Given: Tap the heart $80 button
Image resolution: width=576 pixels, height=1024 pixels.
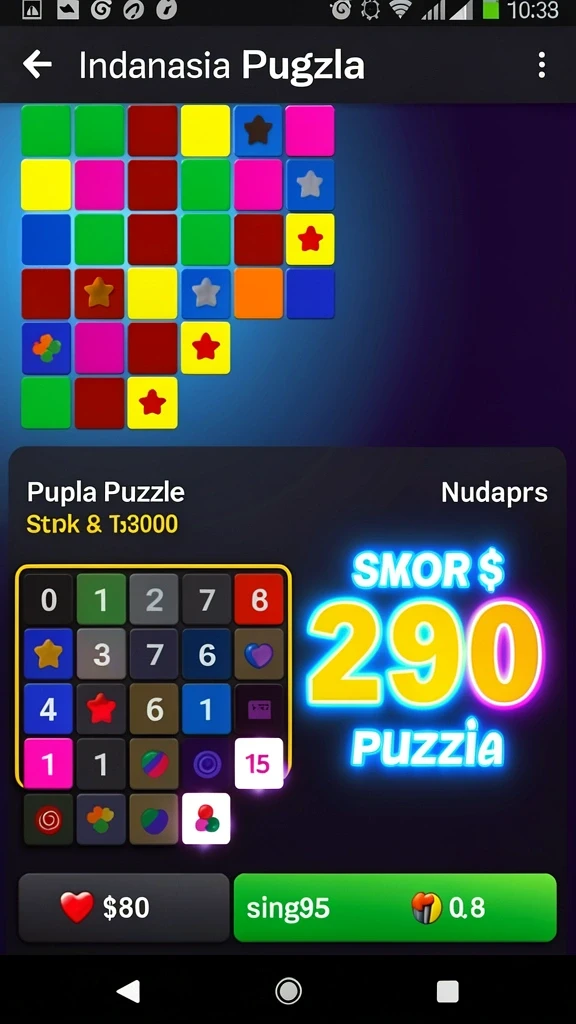Looking at the screenshot, I should pyautogui.click(x=124, y=907).
